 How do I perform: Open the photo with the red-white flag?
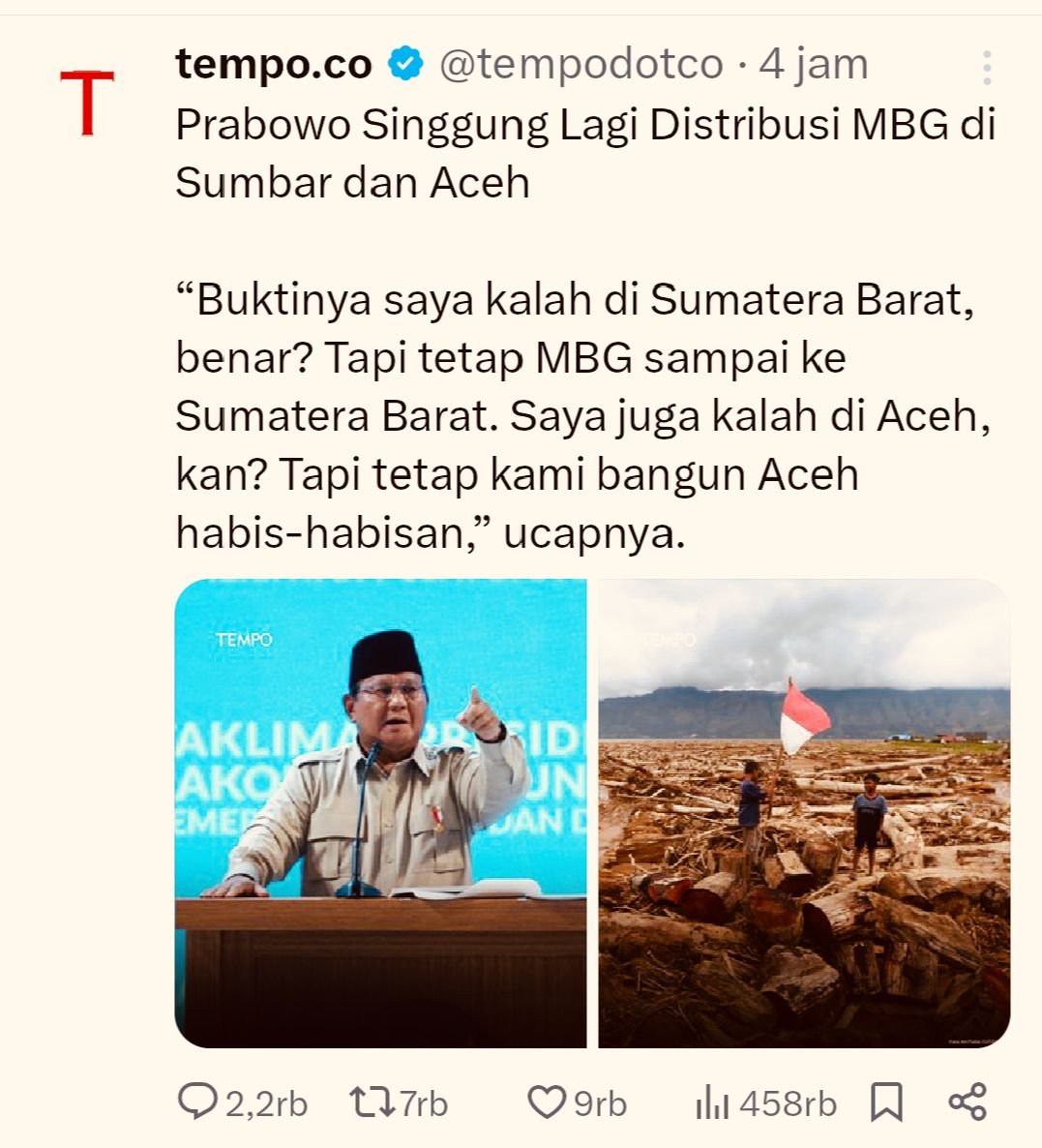click(x=804, y=813)
